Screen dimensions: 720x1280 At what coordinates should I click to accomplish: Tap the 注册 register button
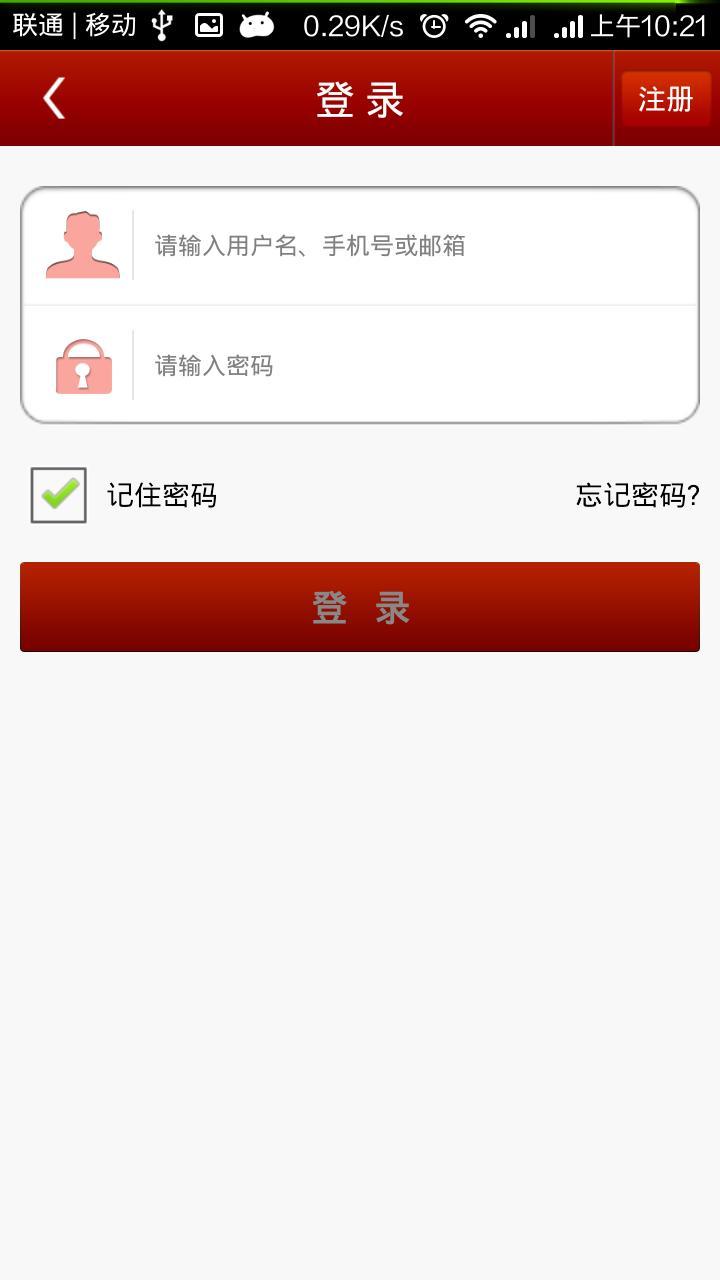pyautogui.click(x=666, y=99)
